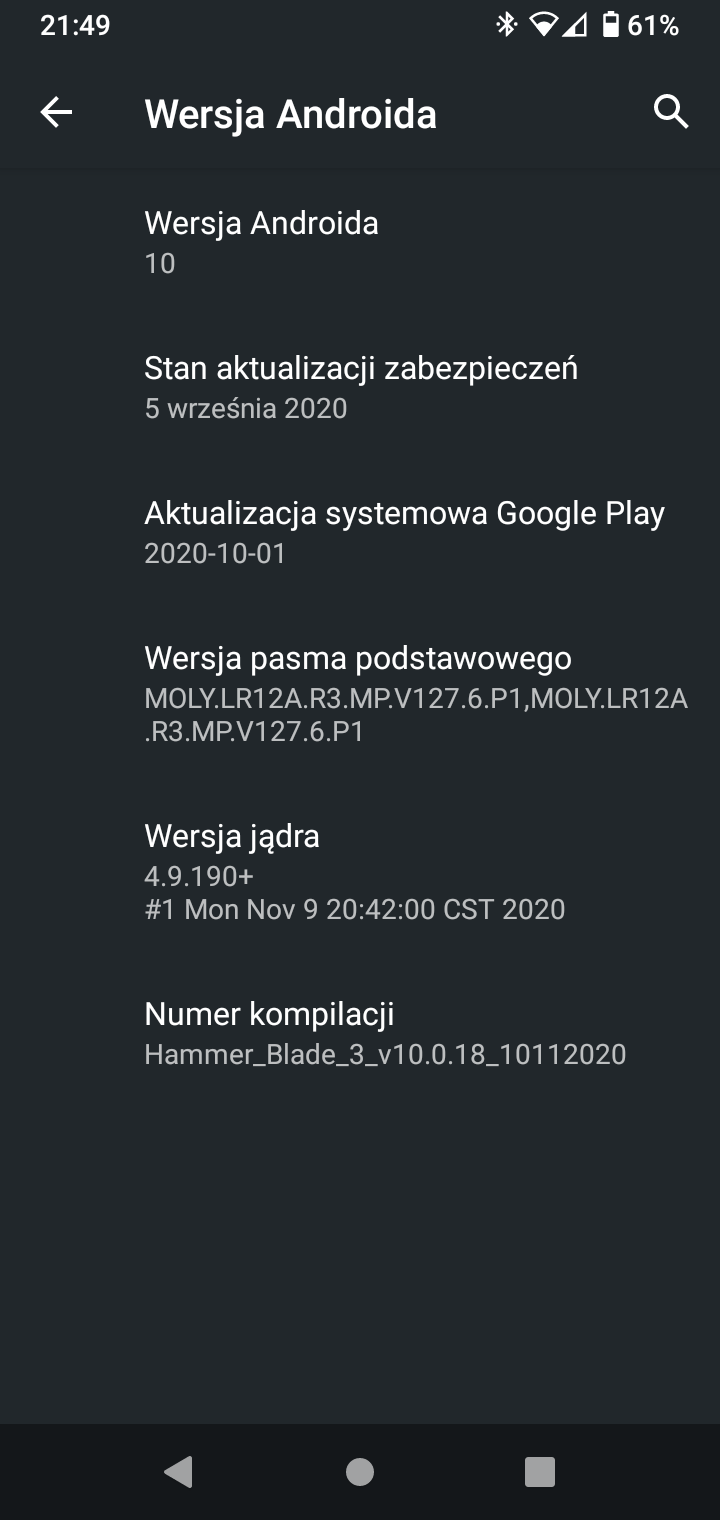Open settings search magnifier icon

click(x=670, y=112)
